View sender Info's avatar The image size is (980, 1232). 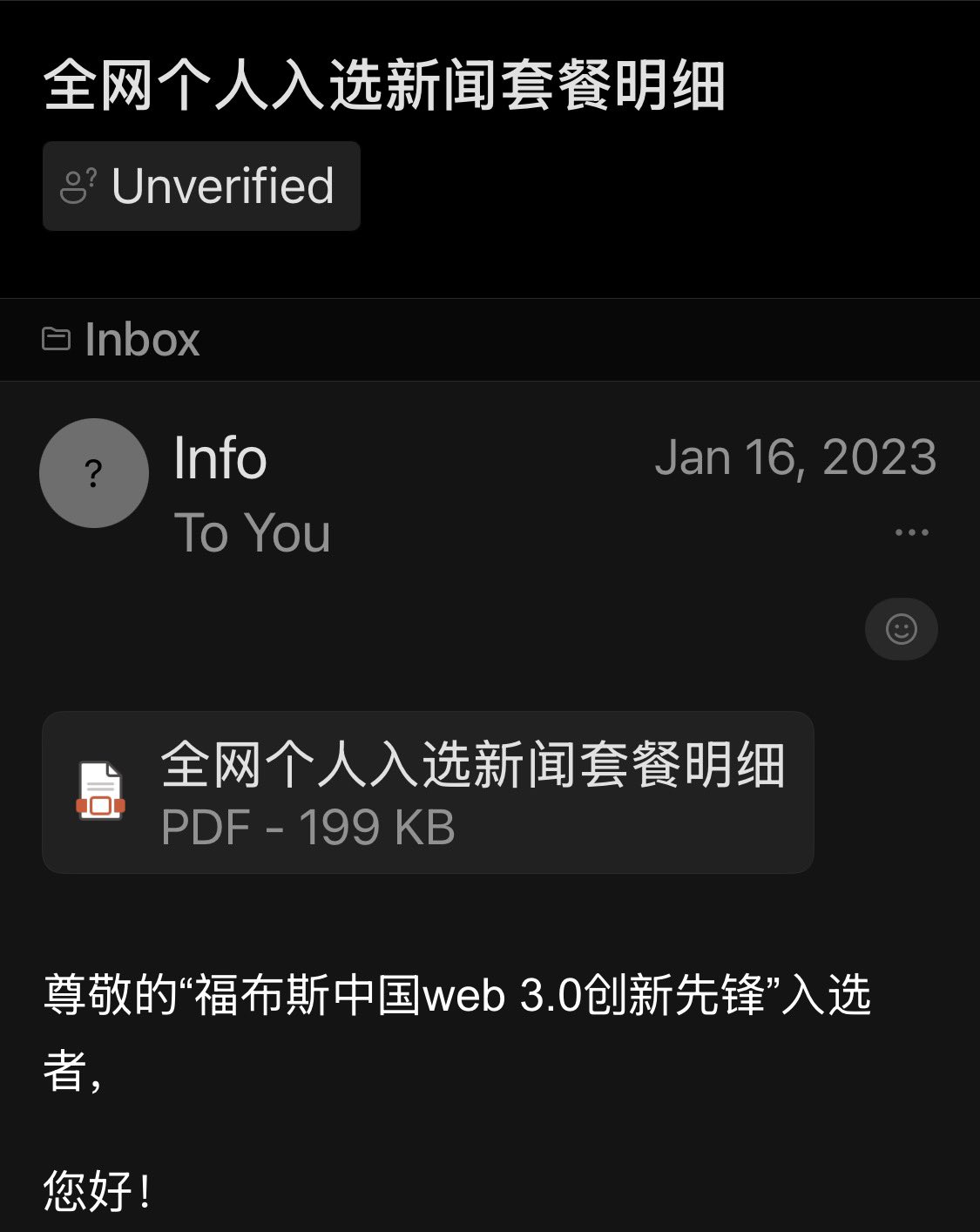tap(94, 473)
